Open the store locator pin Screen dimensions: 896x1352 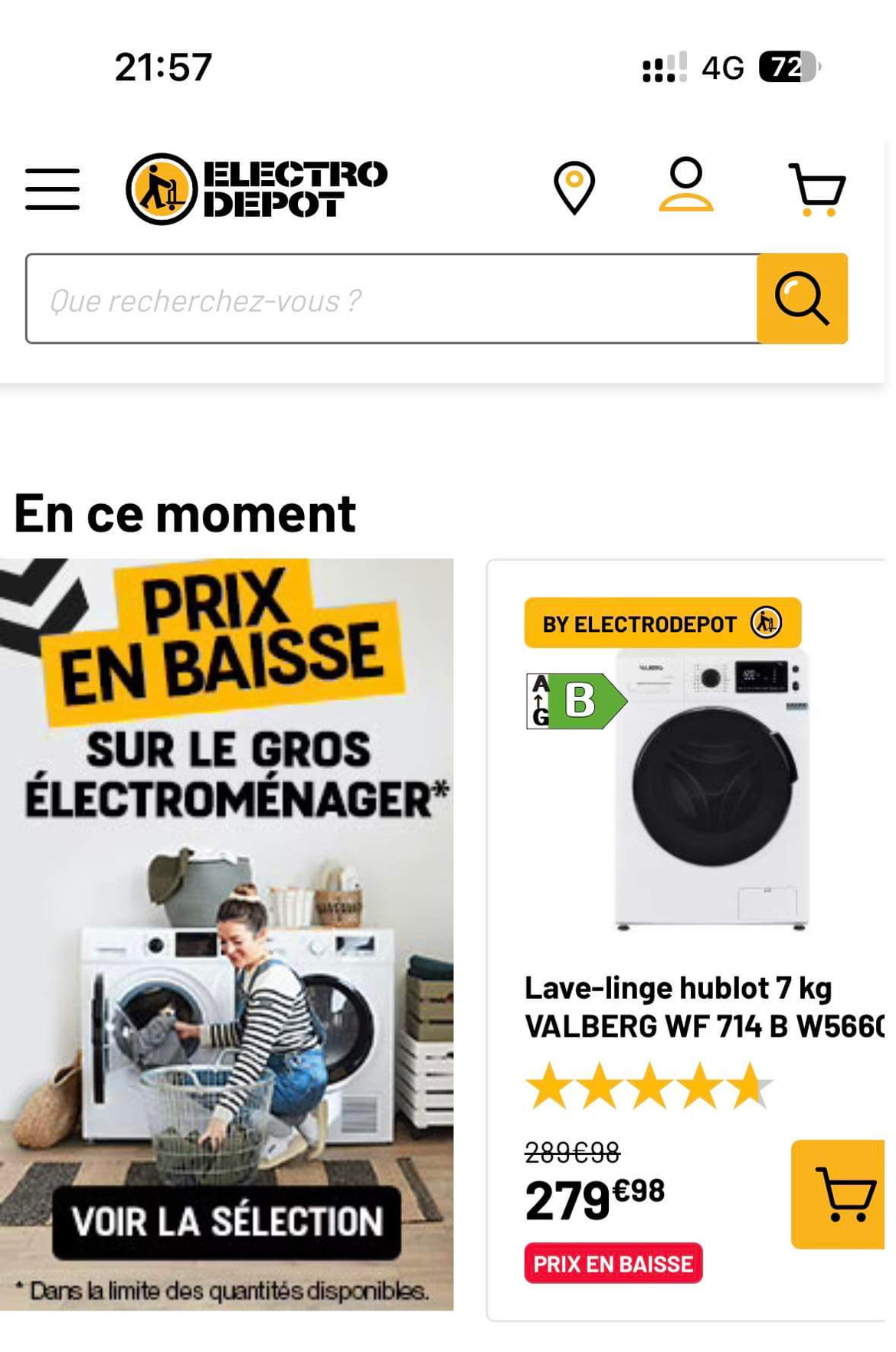click(574, 188)
